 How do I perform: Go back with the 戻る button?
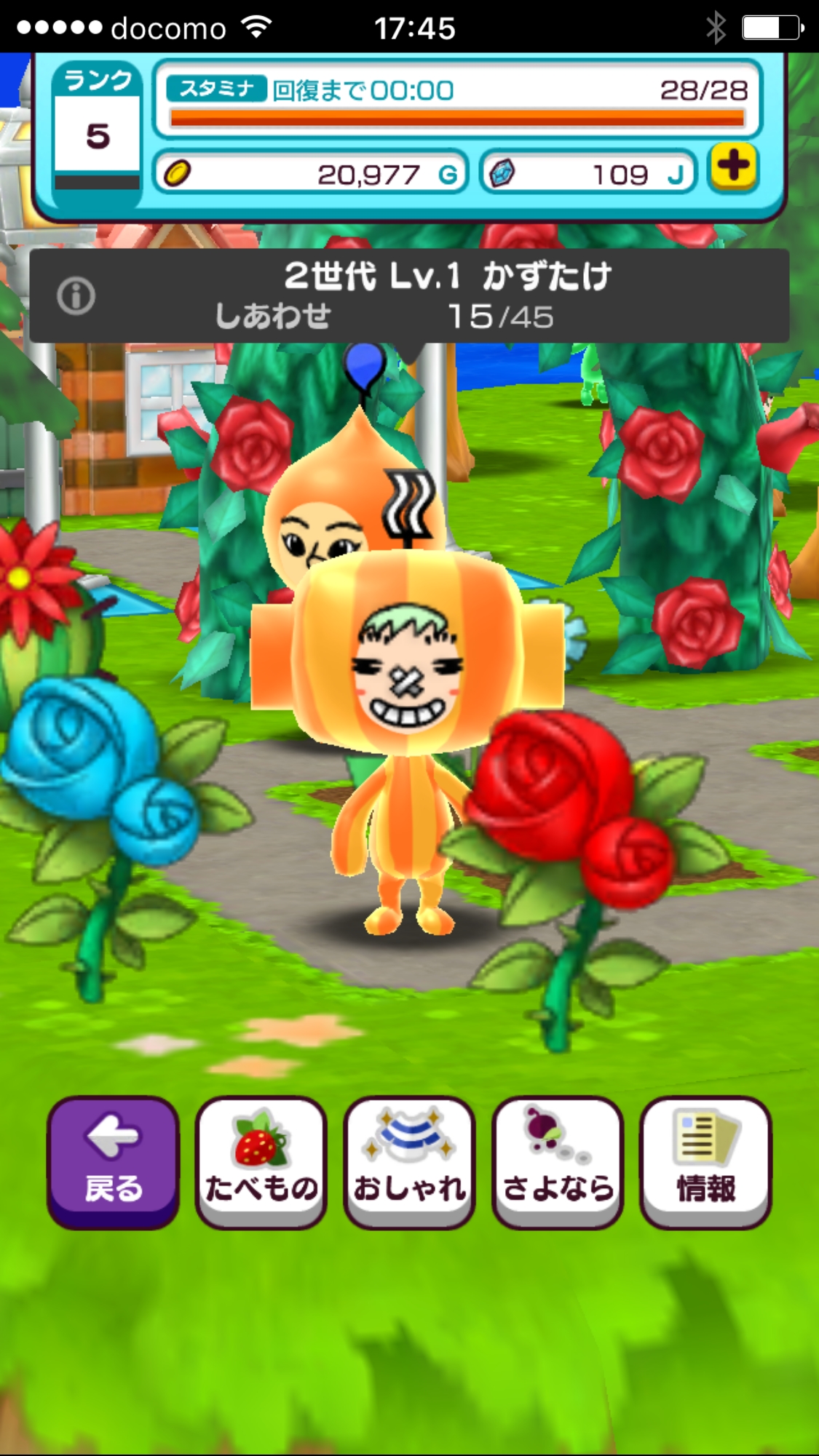113,1162
